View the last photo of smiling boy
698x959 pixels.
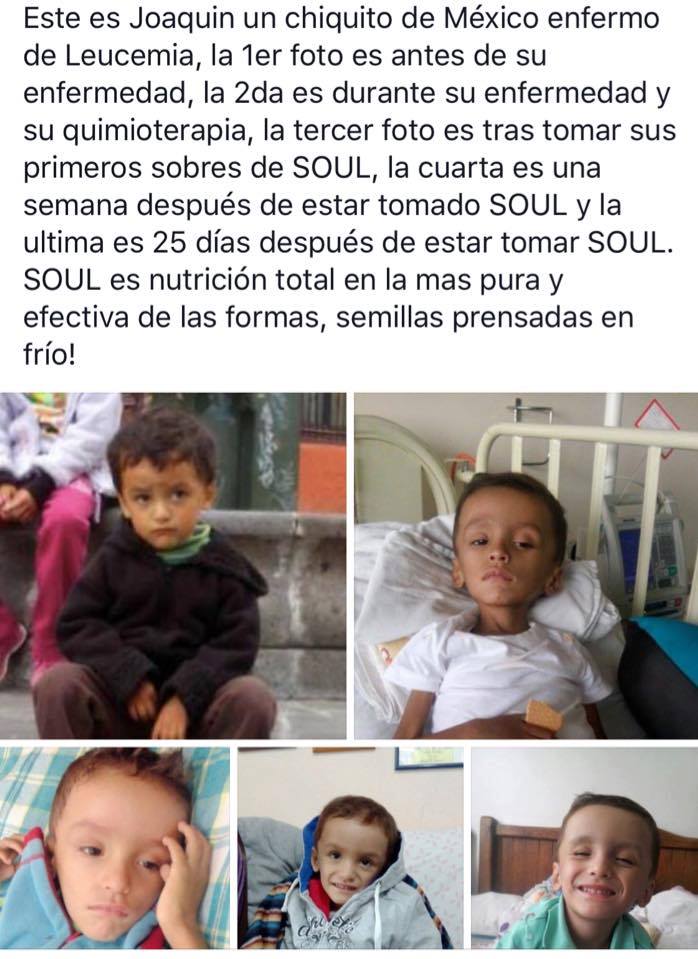(x=584, y=848)
